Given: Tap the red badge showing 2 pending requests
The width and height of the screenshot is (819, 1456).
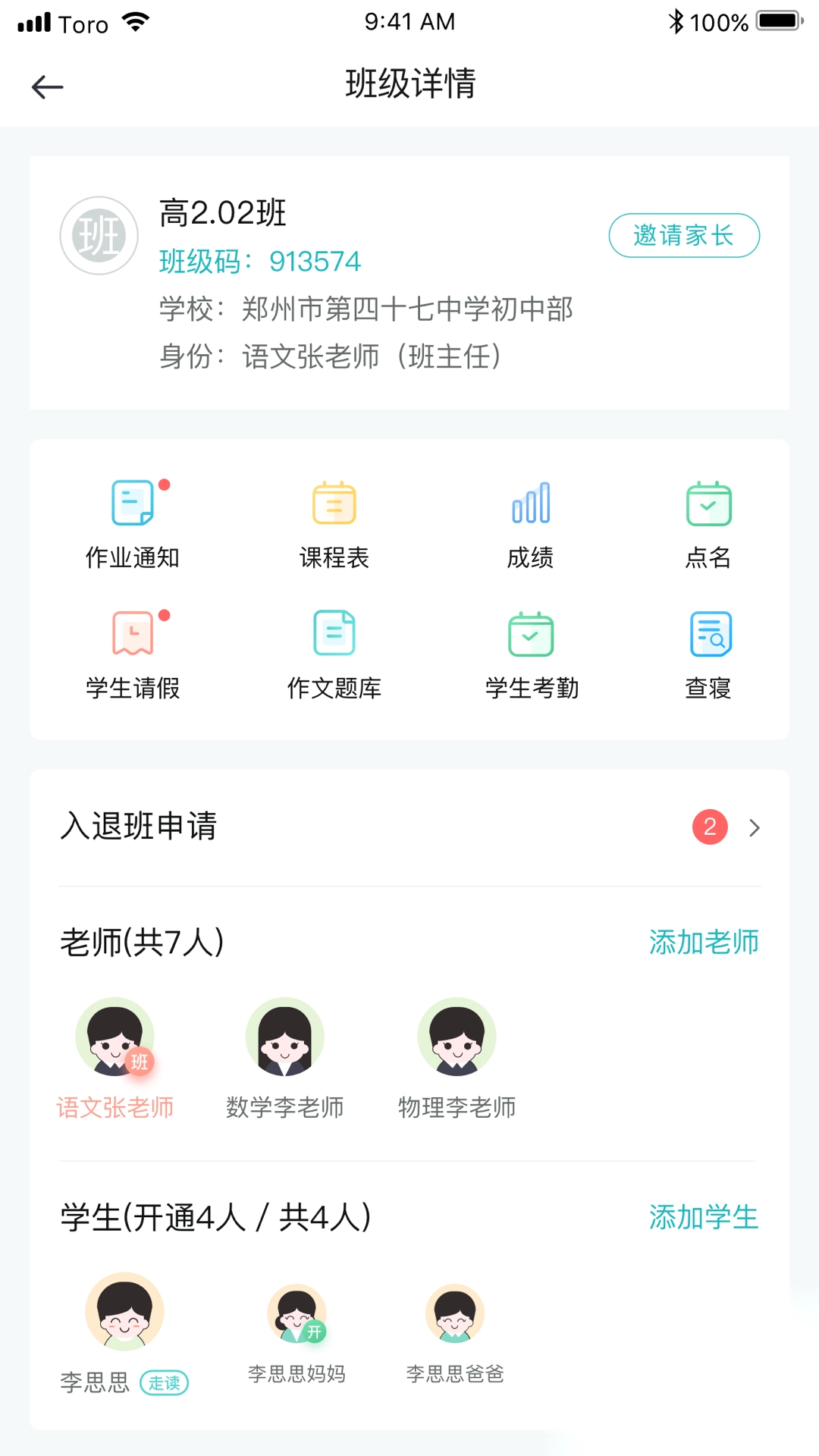Looking at the screenshot, I should (x=708, y=827).
